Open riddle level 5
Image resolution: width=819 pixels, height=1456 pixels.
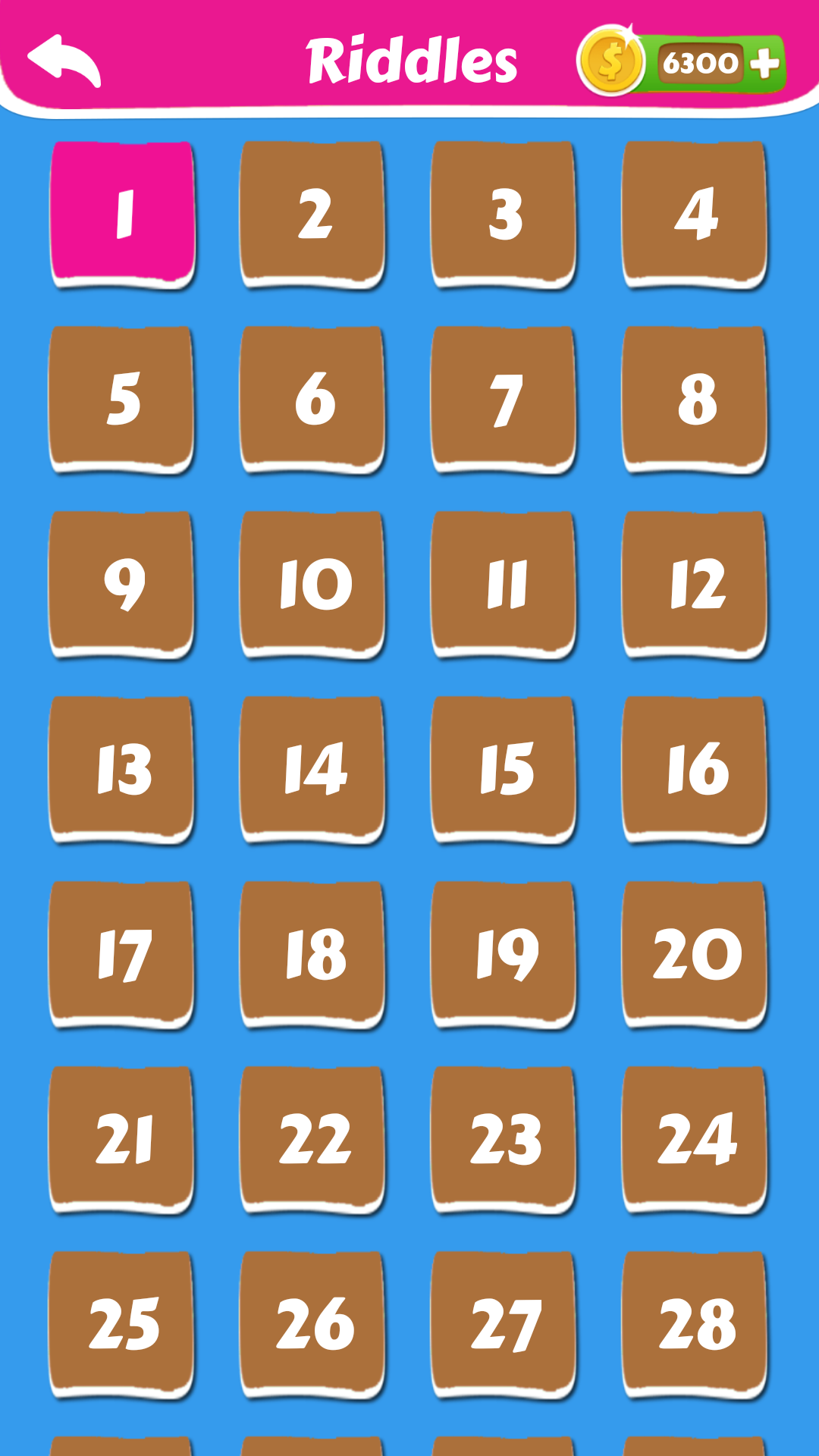124,398
